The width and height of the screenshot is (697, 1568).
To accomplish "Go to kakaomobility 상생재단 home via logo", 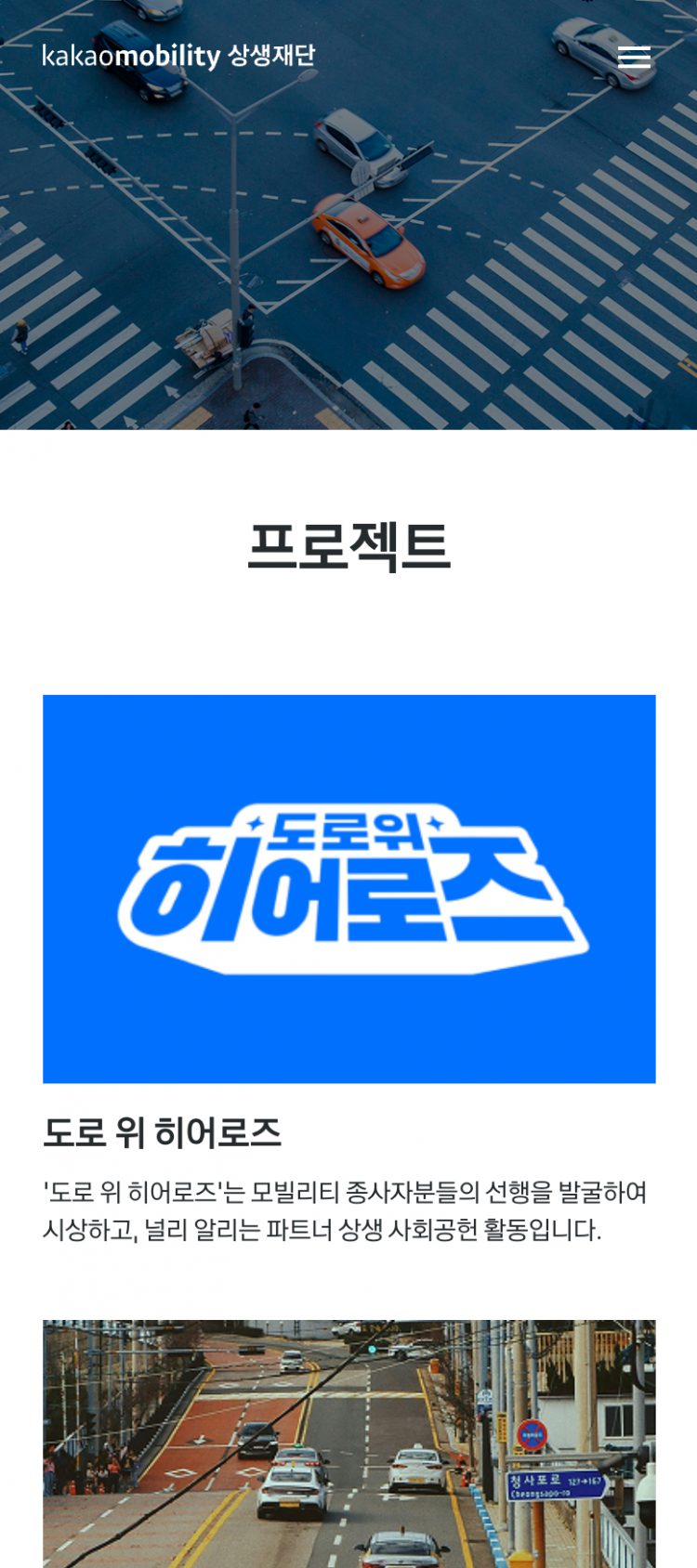I will pos(178,56).
